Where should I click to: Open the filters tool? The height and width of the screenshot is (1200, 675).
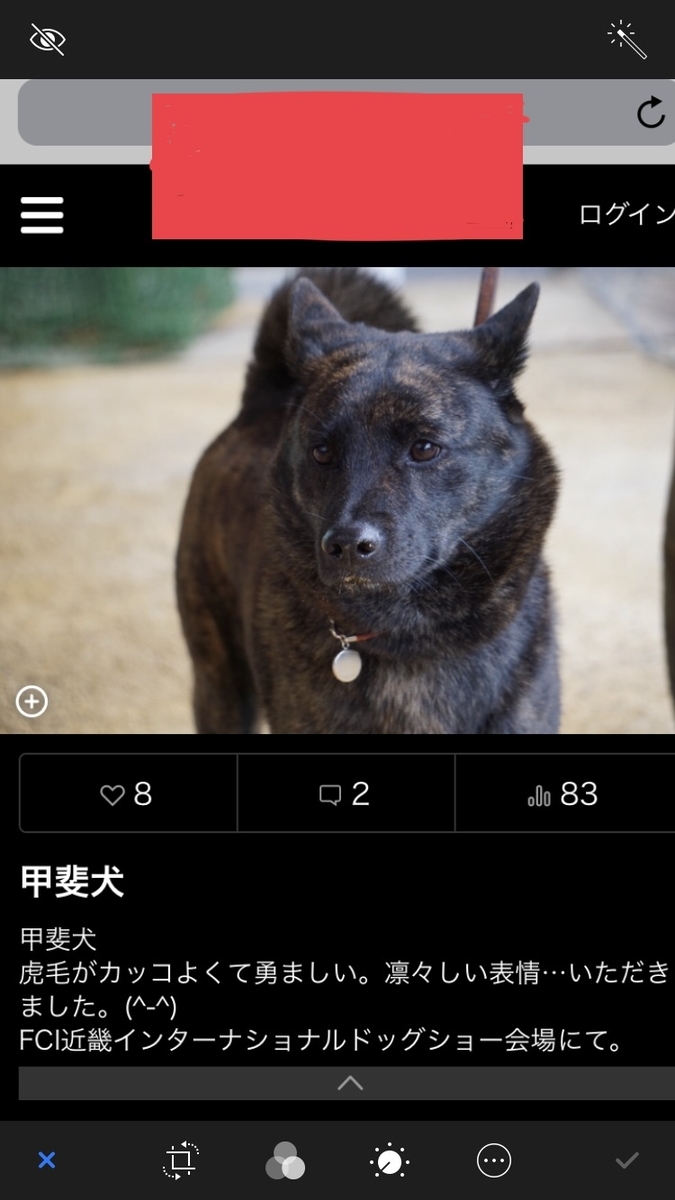point(285,1162)
